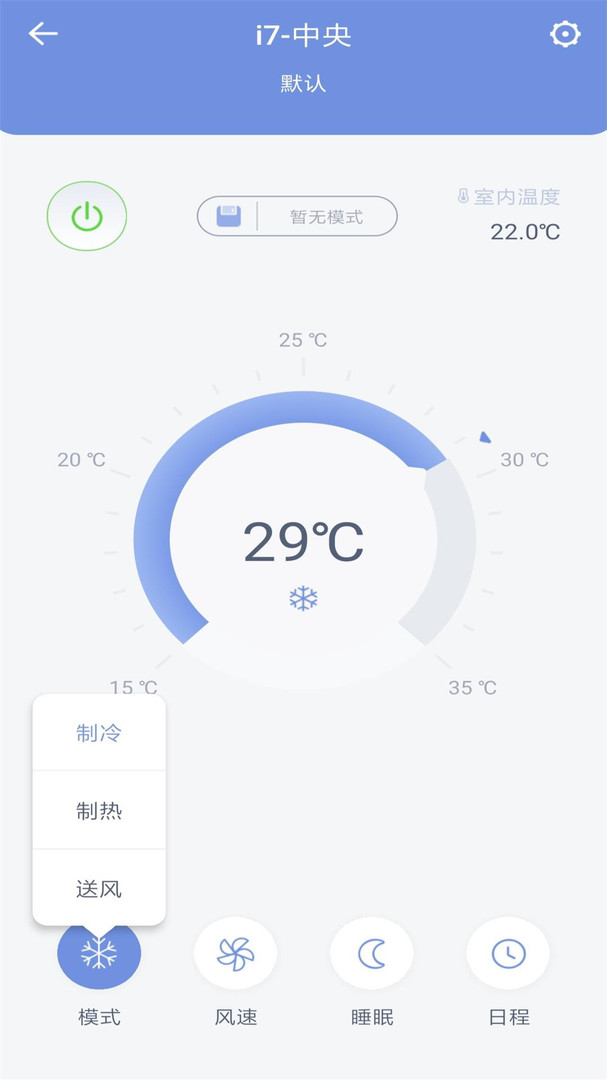
Task: Open 风速 fan speed options
Action: point(236,953)
